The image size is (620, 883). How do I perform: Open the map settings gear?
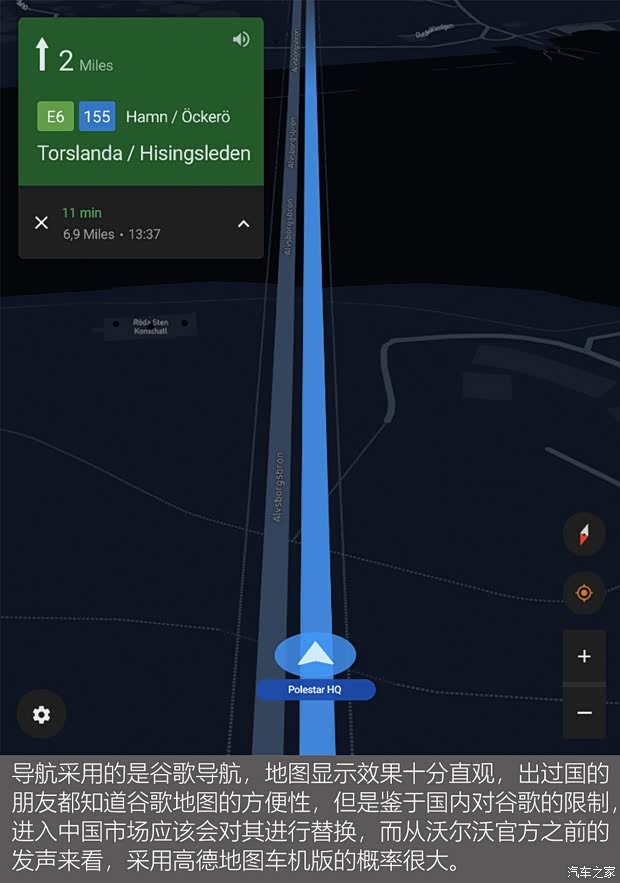[x=41, y=714]
